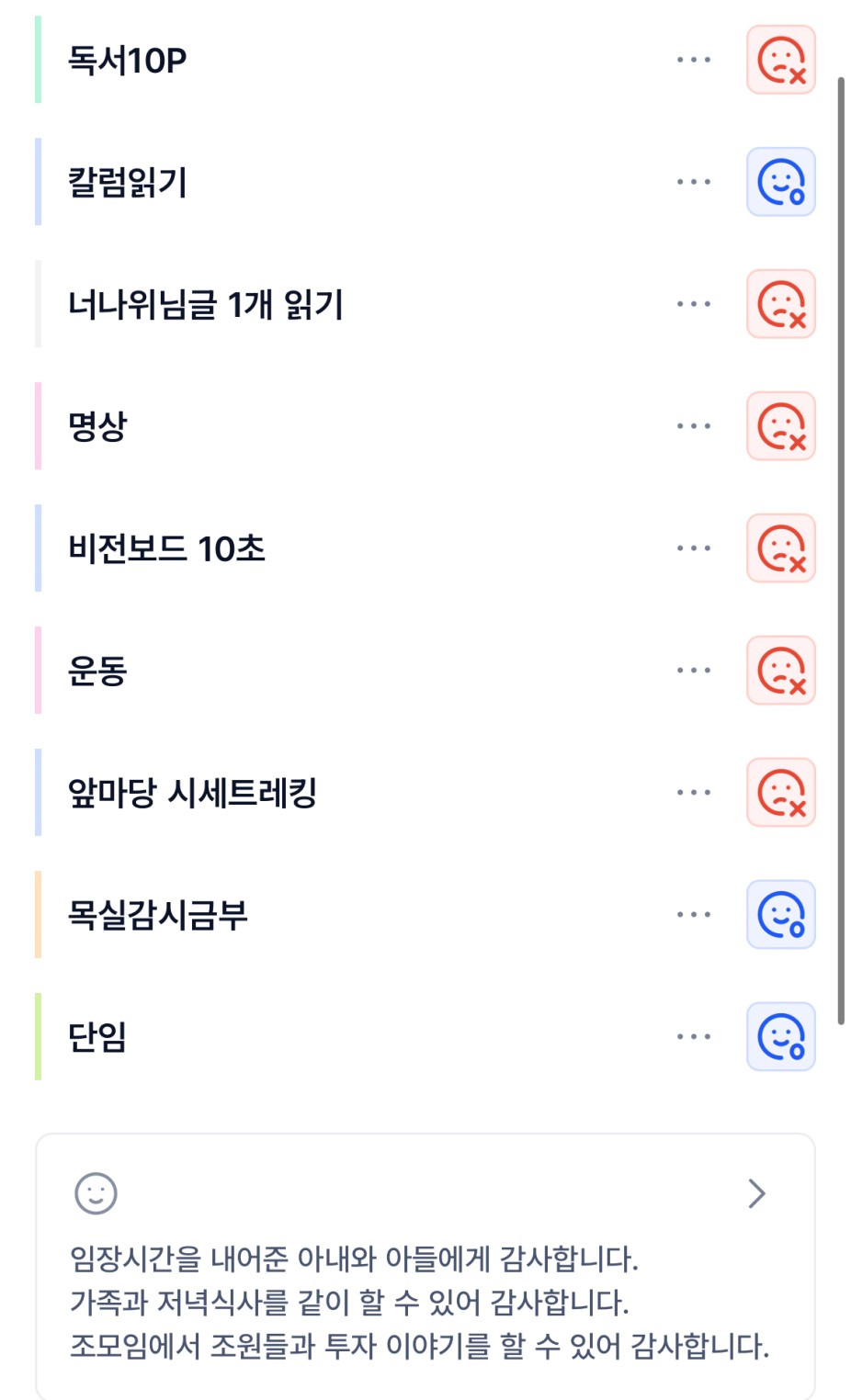This screenshot has height=1400, width=851.
Task: Open the three-dot menu for 칼럼읽기
Action: (x=693, y=182)
